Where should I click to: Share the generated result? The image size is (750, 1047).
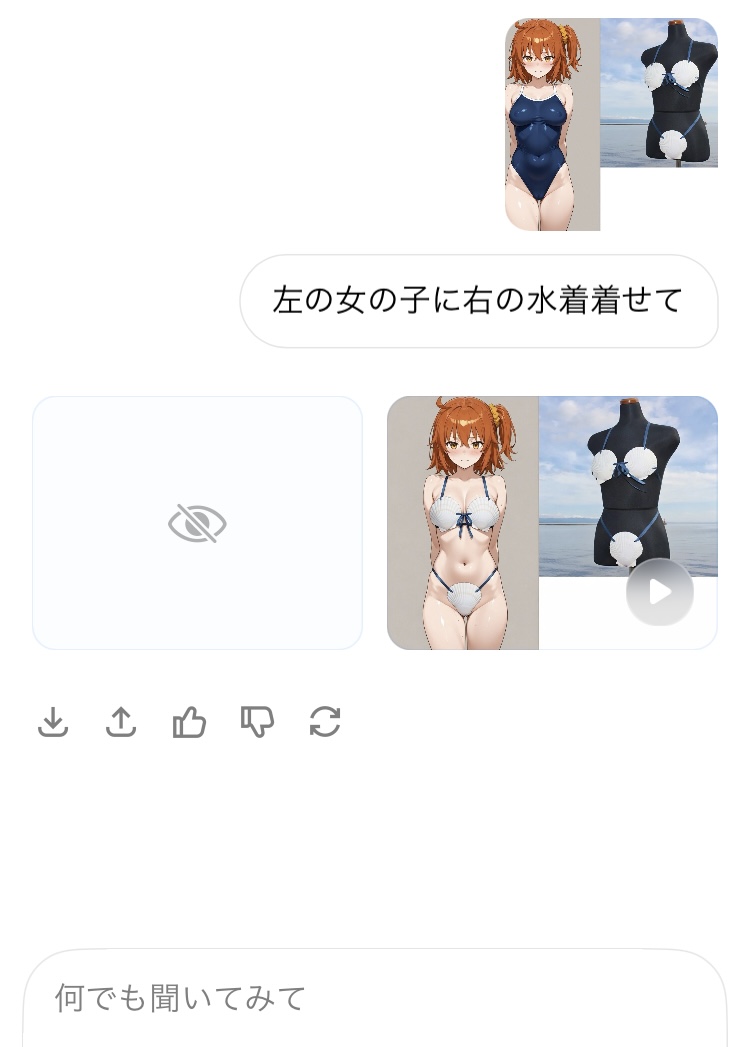click(x=121, y=722)
